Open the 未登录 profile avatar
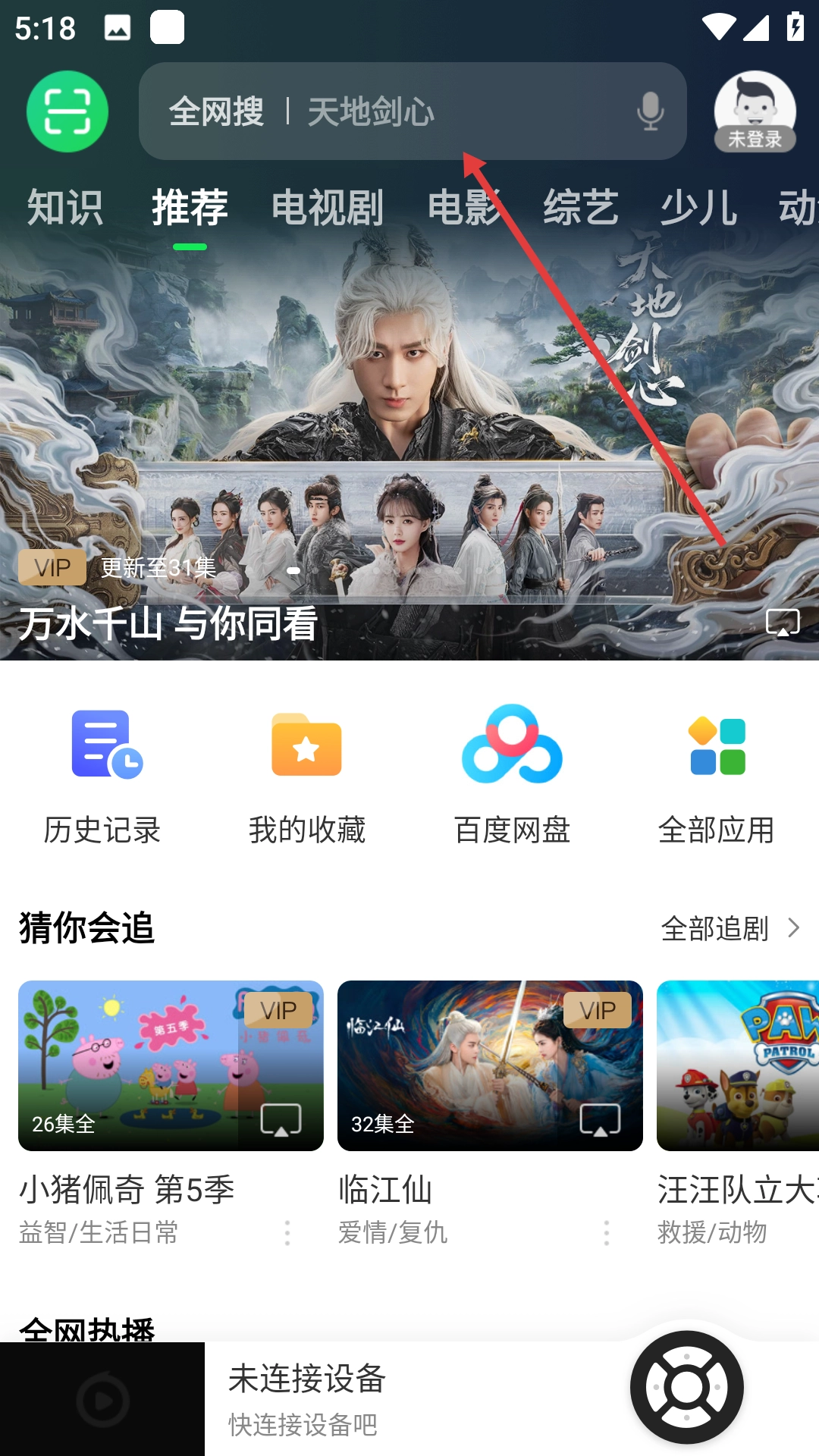This screenshot has height=1456, width=819. [755, 111]
